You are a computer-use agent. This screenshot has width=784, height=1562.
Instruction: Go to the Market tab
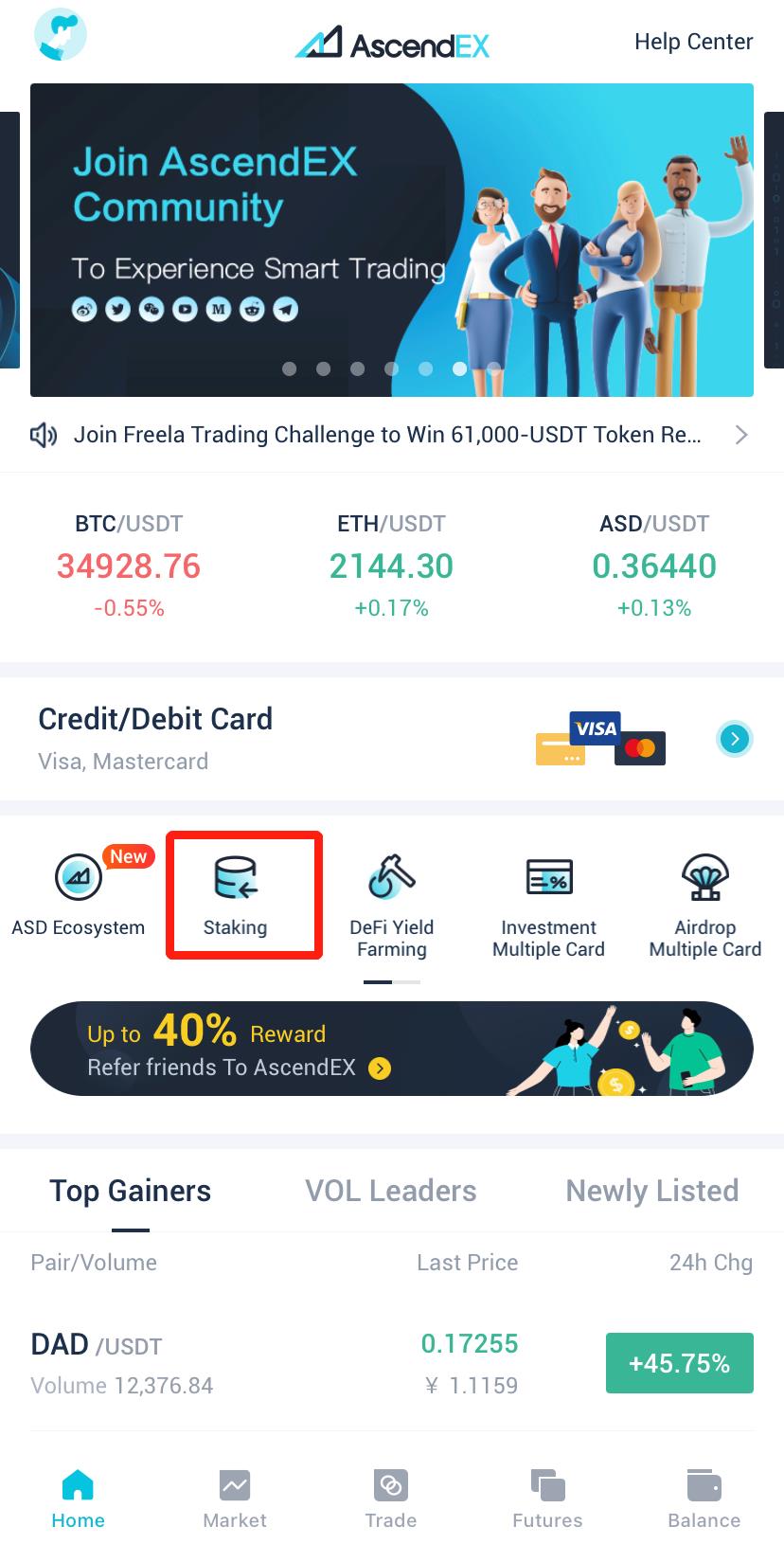pos(235,1498)
